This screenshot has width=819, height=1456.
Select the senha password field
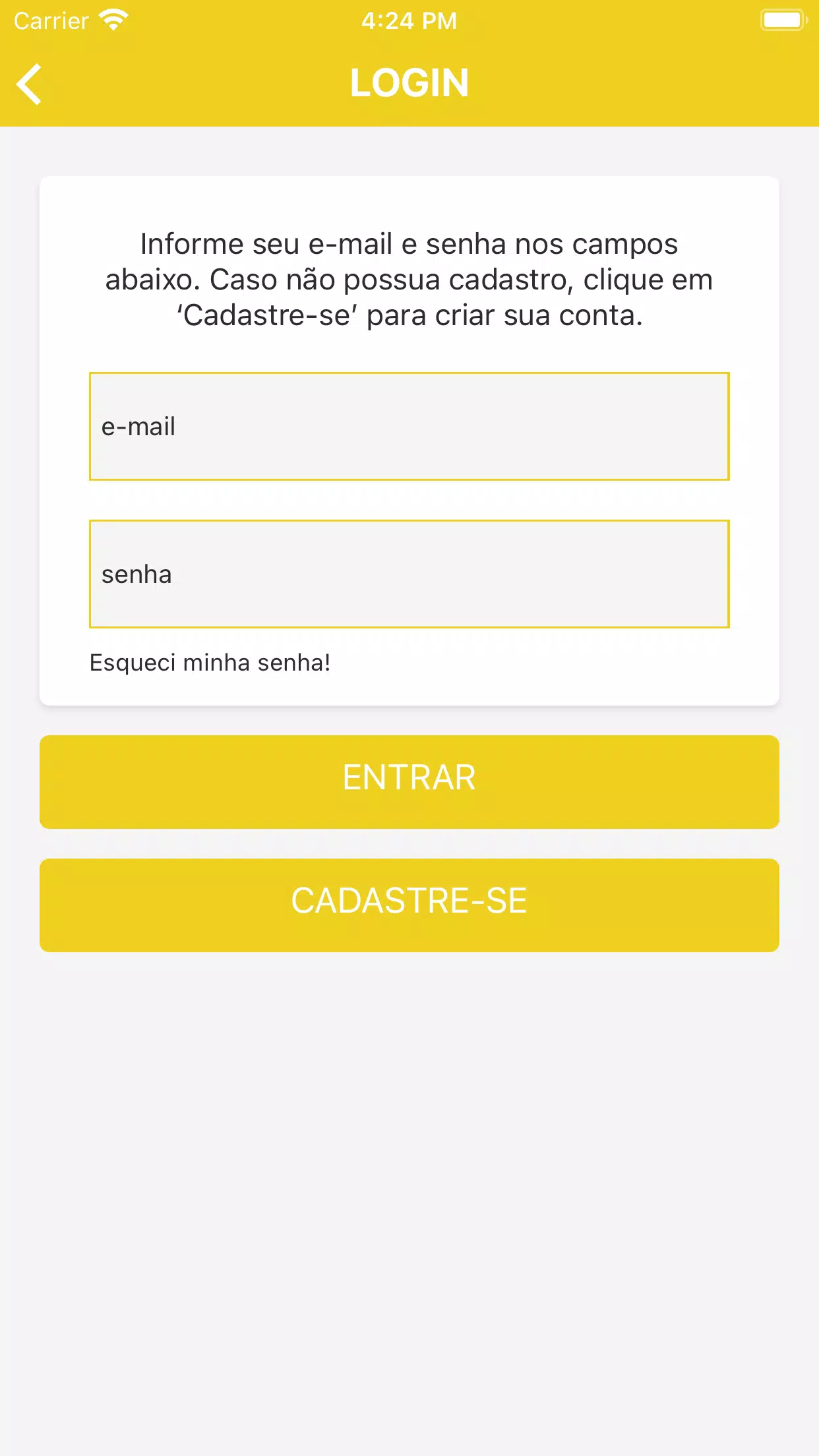point(409,574)
